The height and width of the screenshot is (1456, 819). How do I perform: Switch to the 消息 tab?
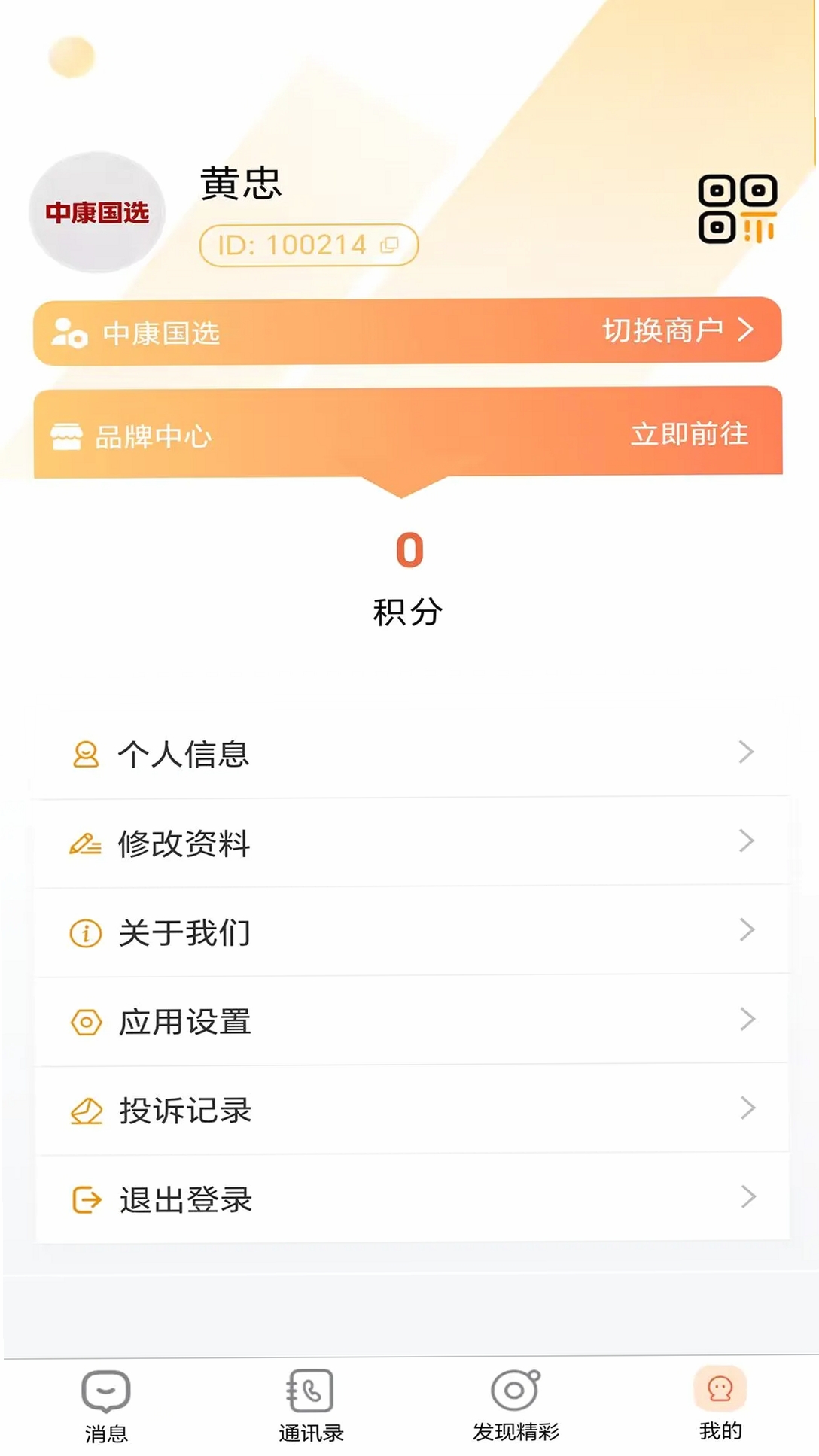click(x=106, y=1406)
